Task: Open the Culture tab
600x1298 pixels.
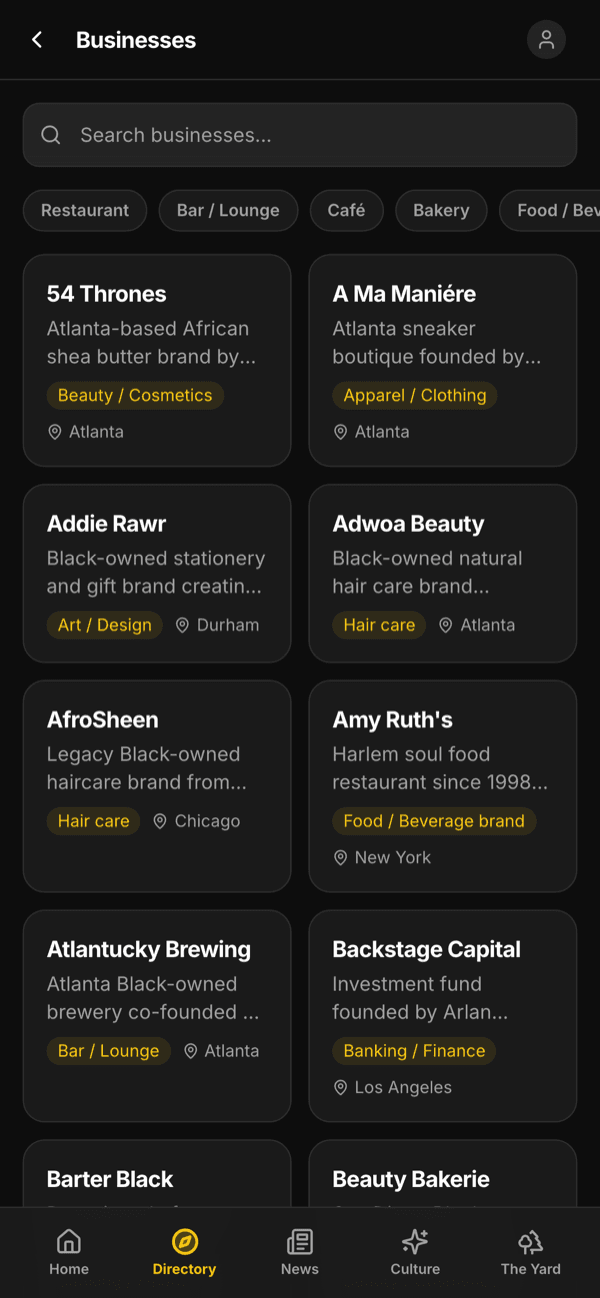Action: click(415, 1252)
